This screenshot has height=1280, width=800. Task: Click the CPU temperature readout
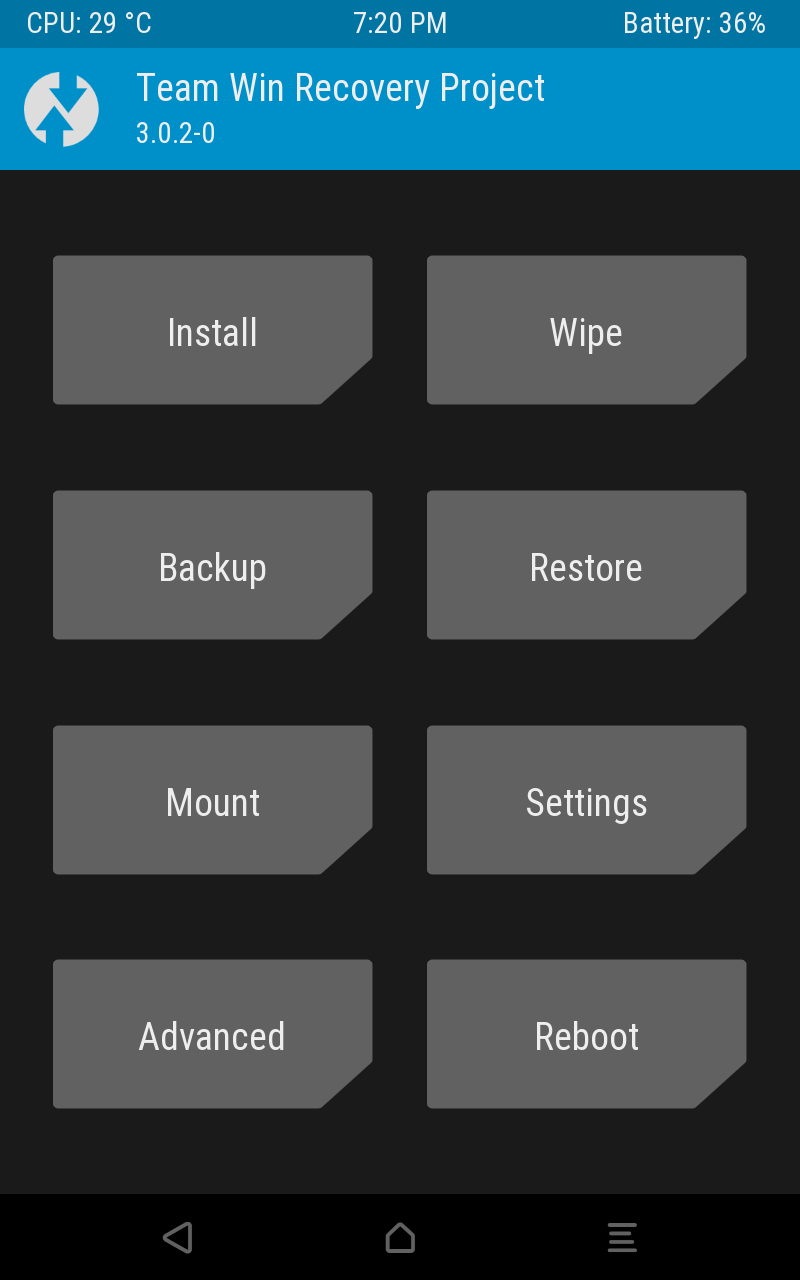89,23
